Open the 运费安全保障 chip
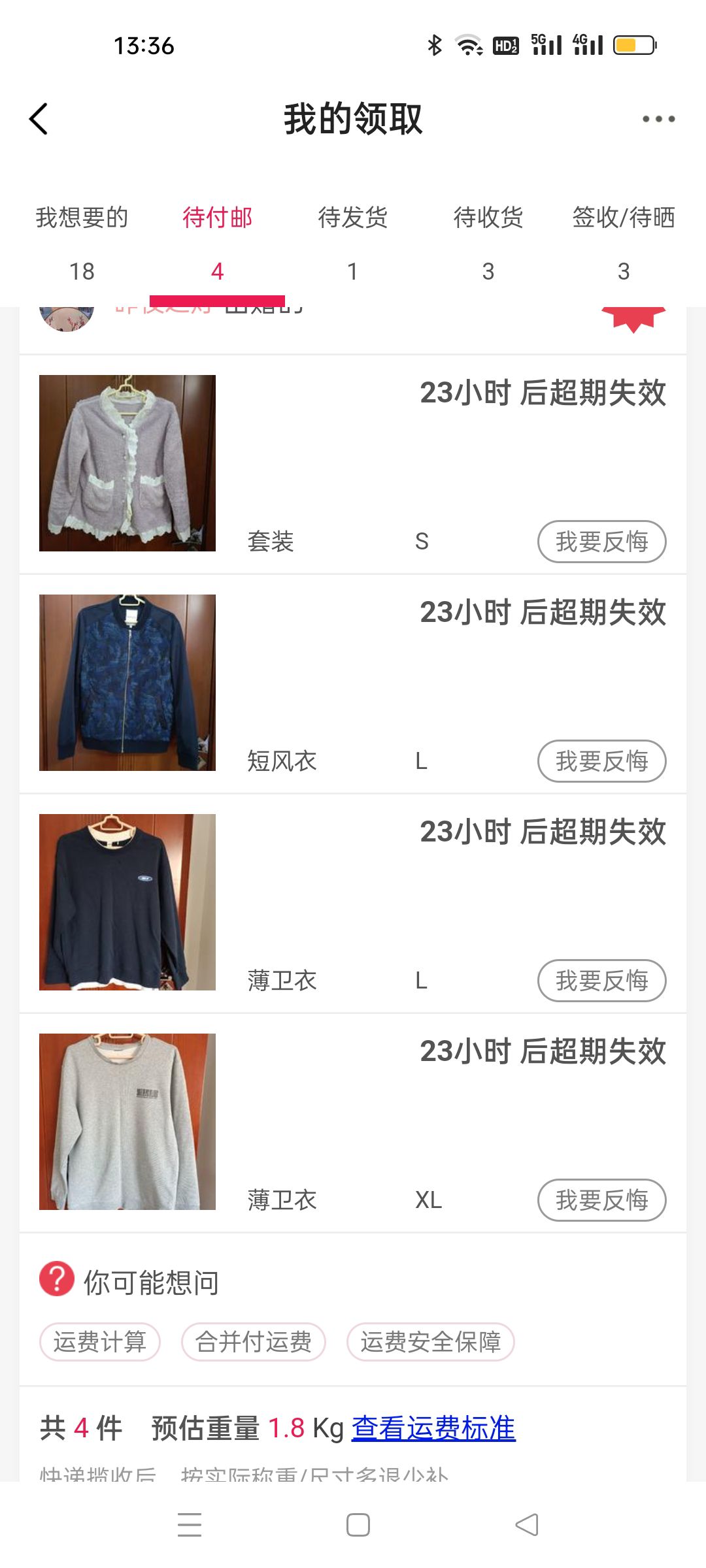This screenshot has width=706, height=1568. (x=431, y=1342)
